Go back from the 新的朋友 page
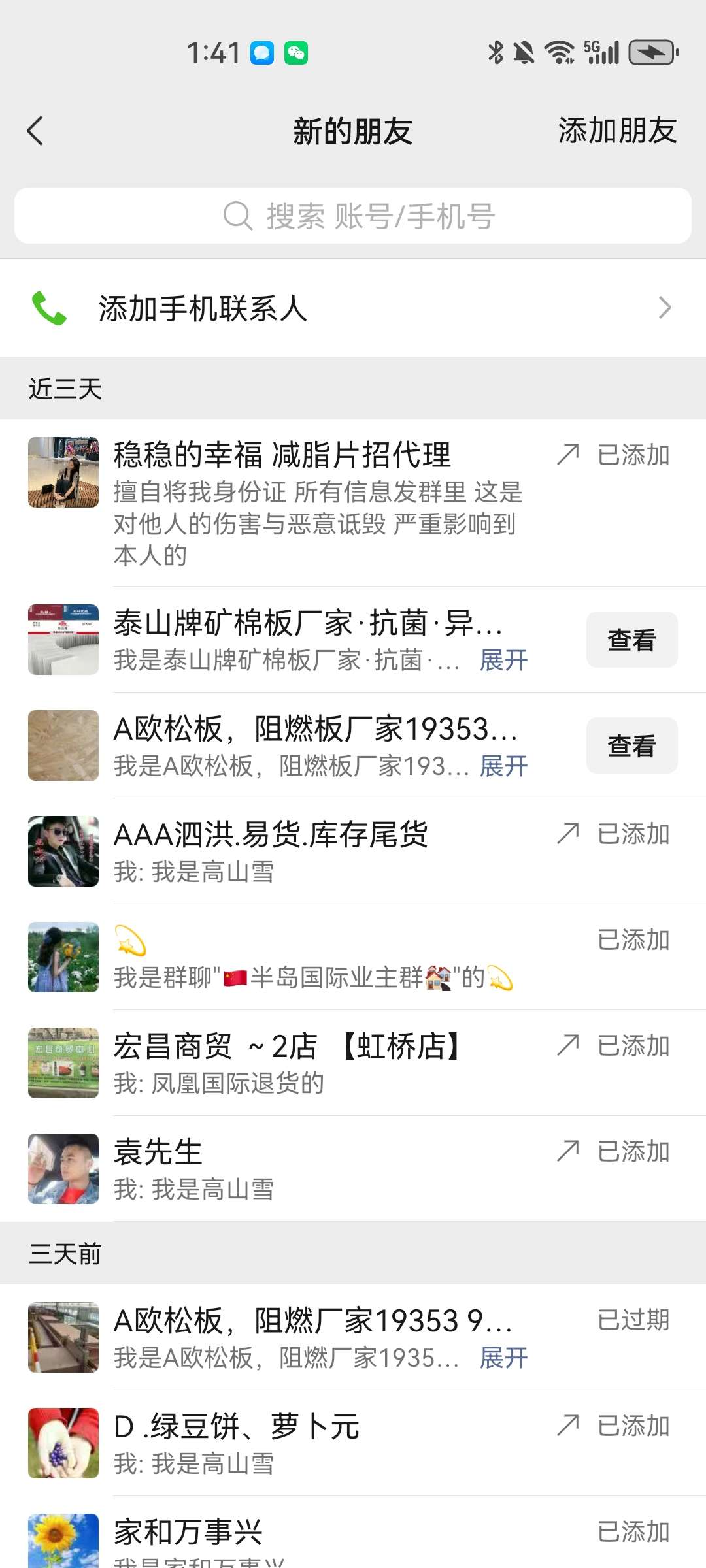 click(x=35, y=131)
